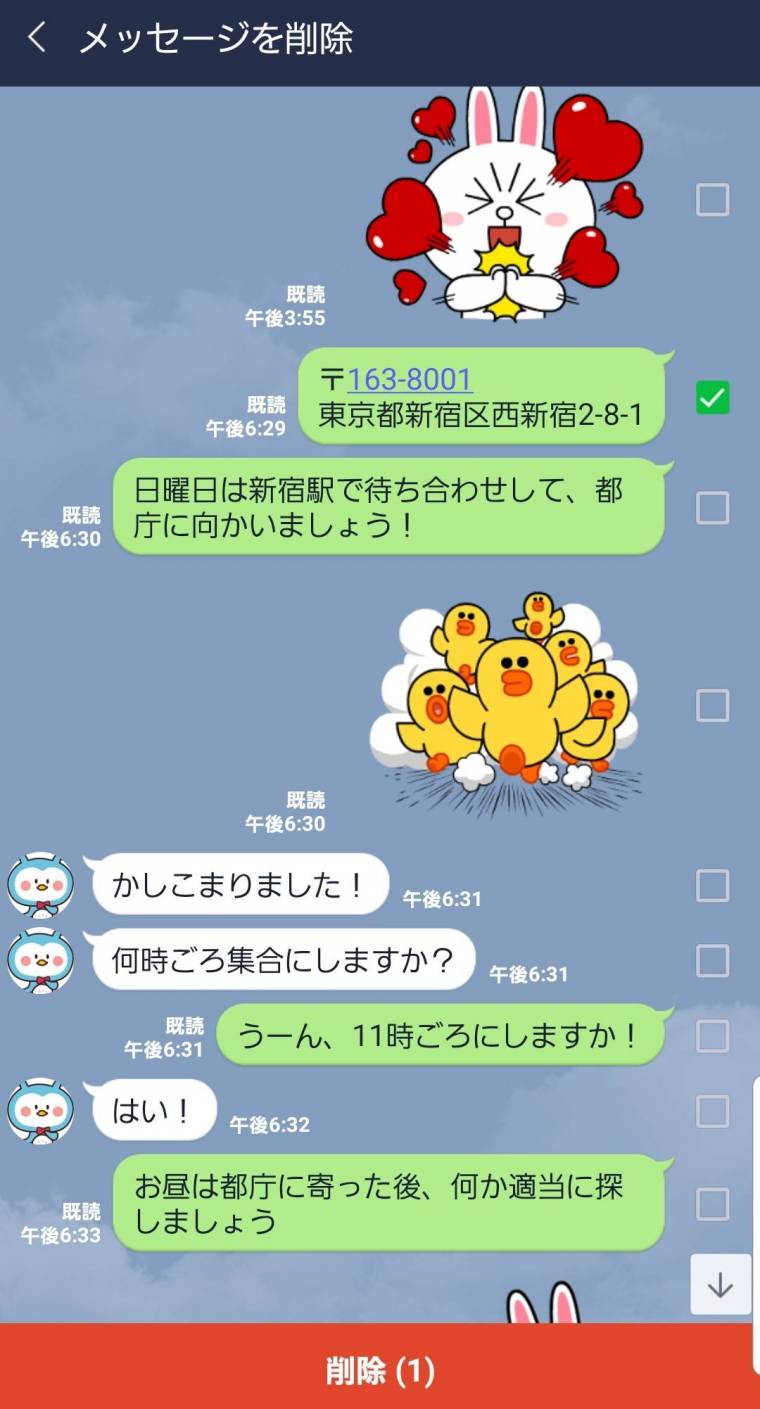The image size is (760, 1409).
Task: Uncheck the 東京都新宿区西新宿2-8-1 address message
Action: click(x=712, y=397)
